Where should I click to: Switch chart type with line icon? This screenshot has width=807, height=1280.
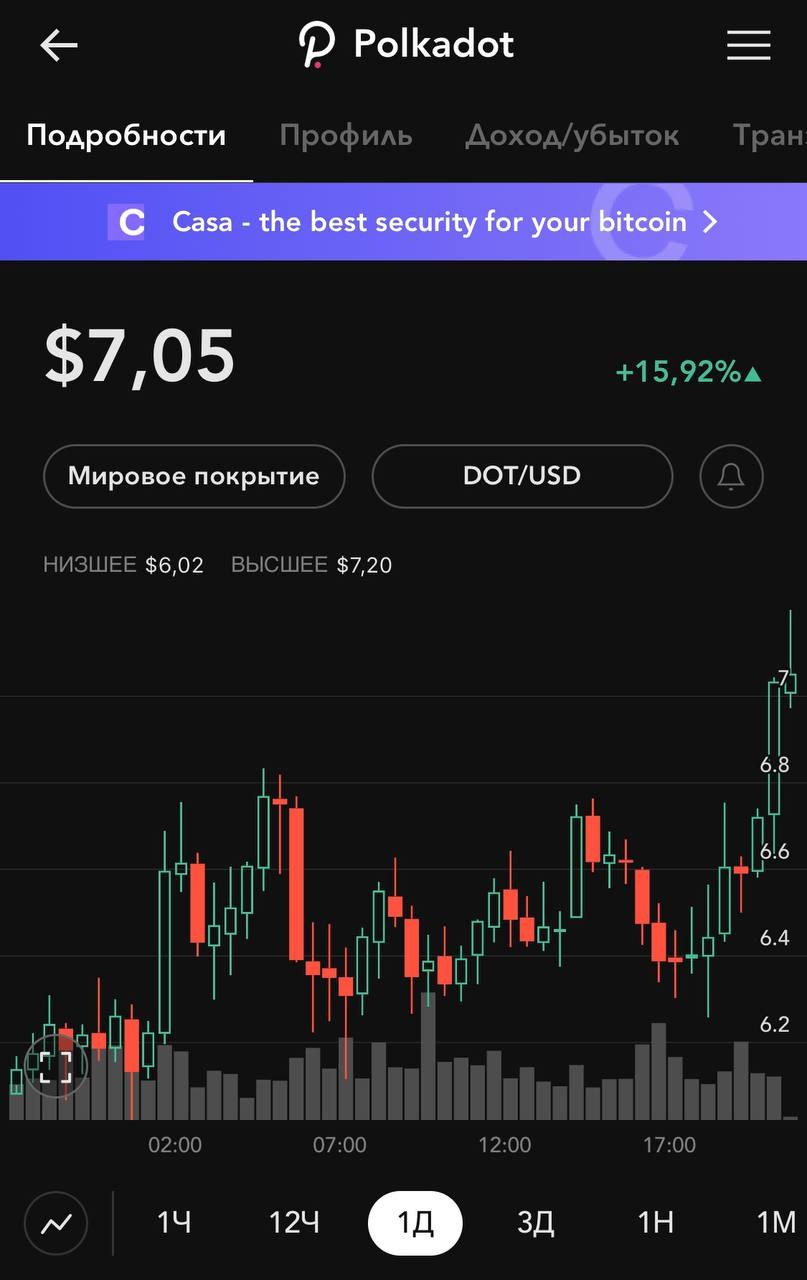(x=56, y=1222)
